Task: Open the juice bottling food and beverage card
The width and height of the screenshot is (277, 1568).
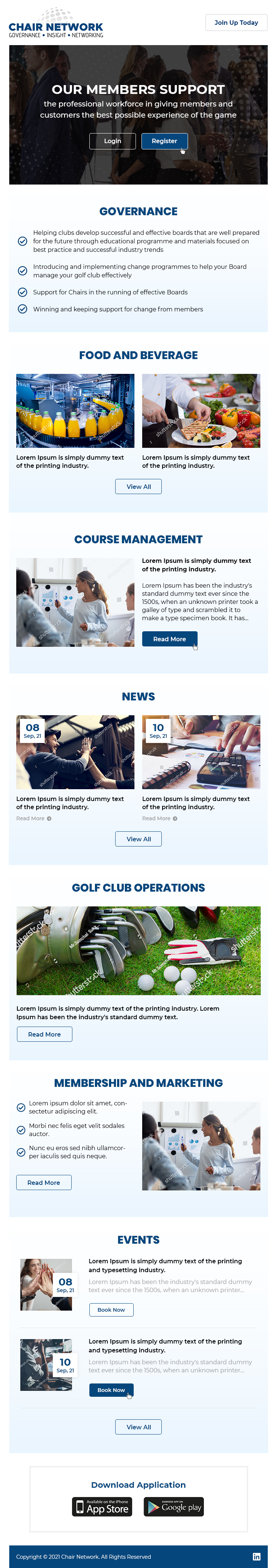Action: click(x=75, y=411)
